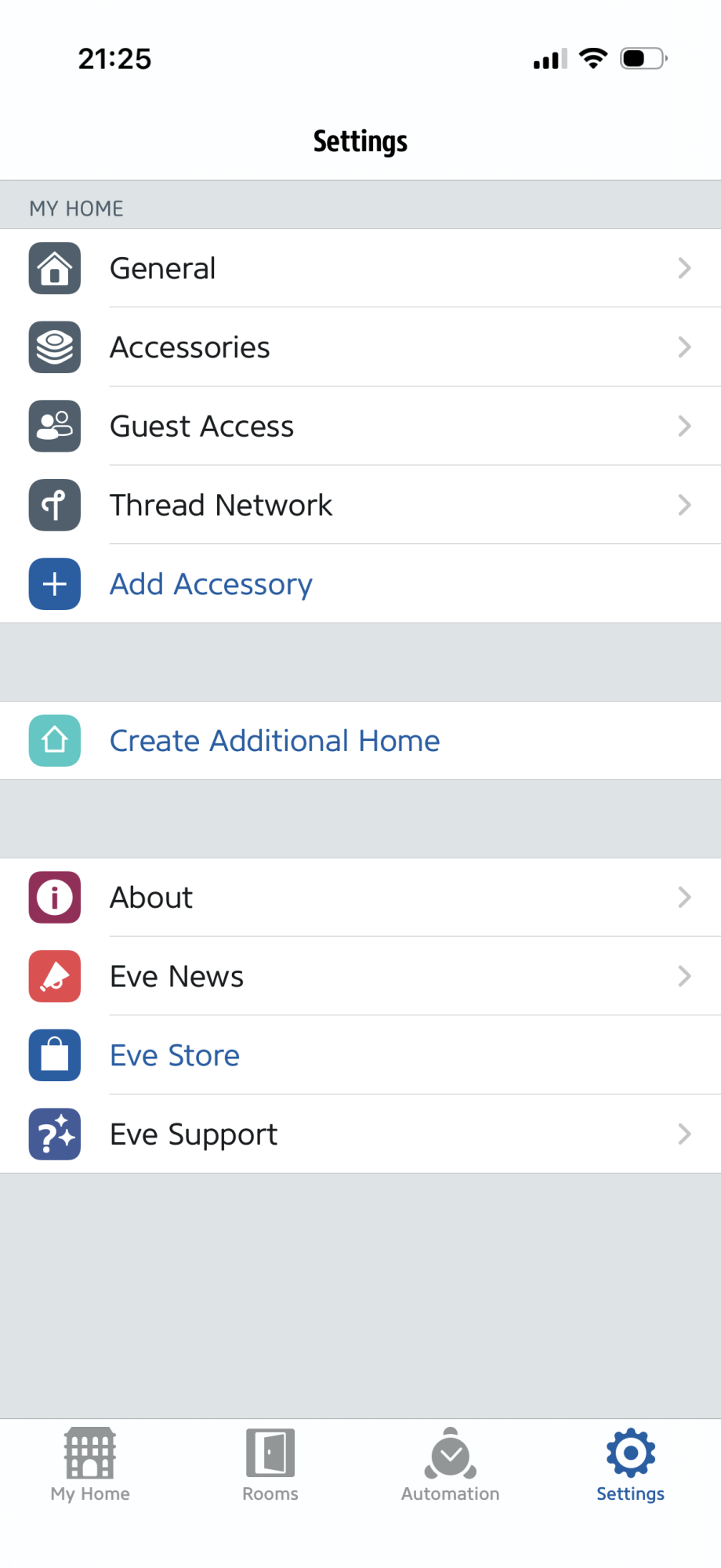Open the Eve News megaphone icon

click(x=53, y=976)
